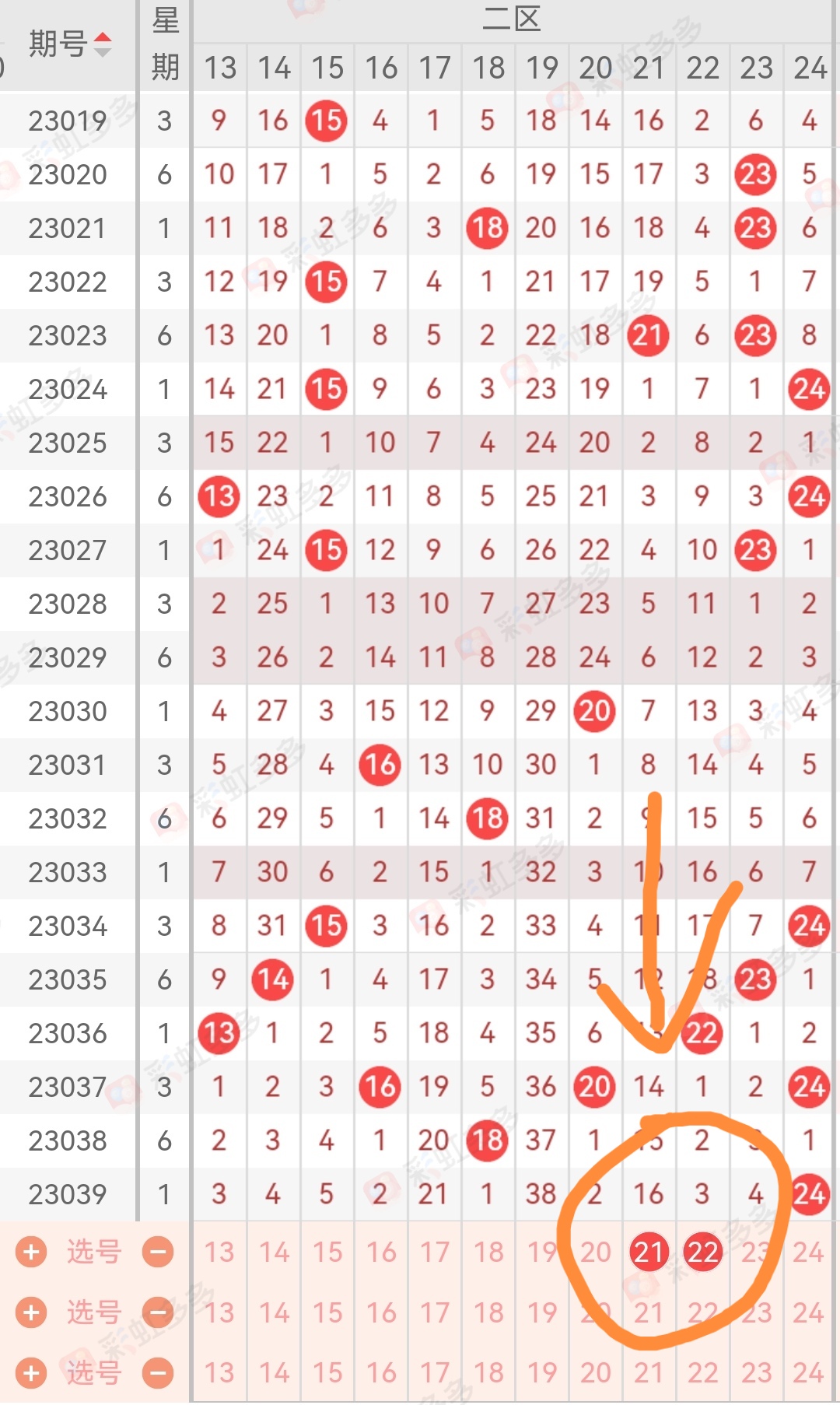
Task: Tap the minus button in the bottom 选号 row
Action: (158, 1373)
